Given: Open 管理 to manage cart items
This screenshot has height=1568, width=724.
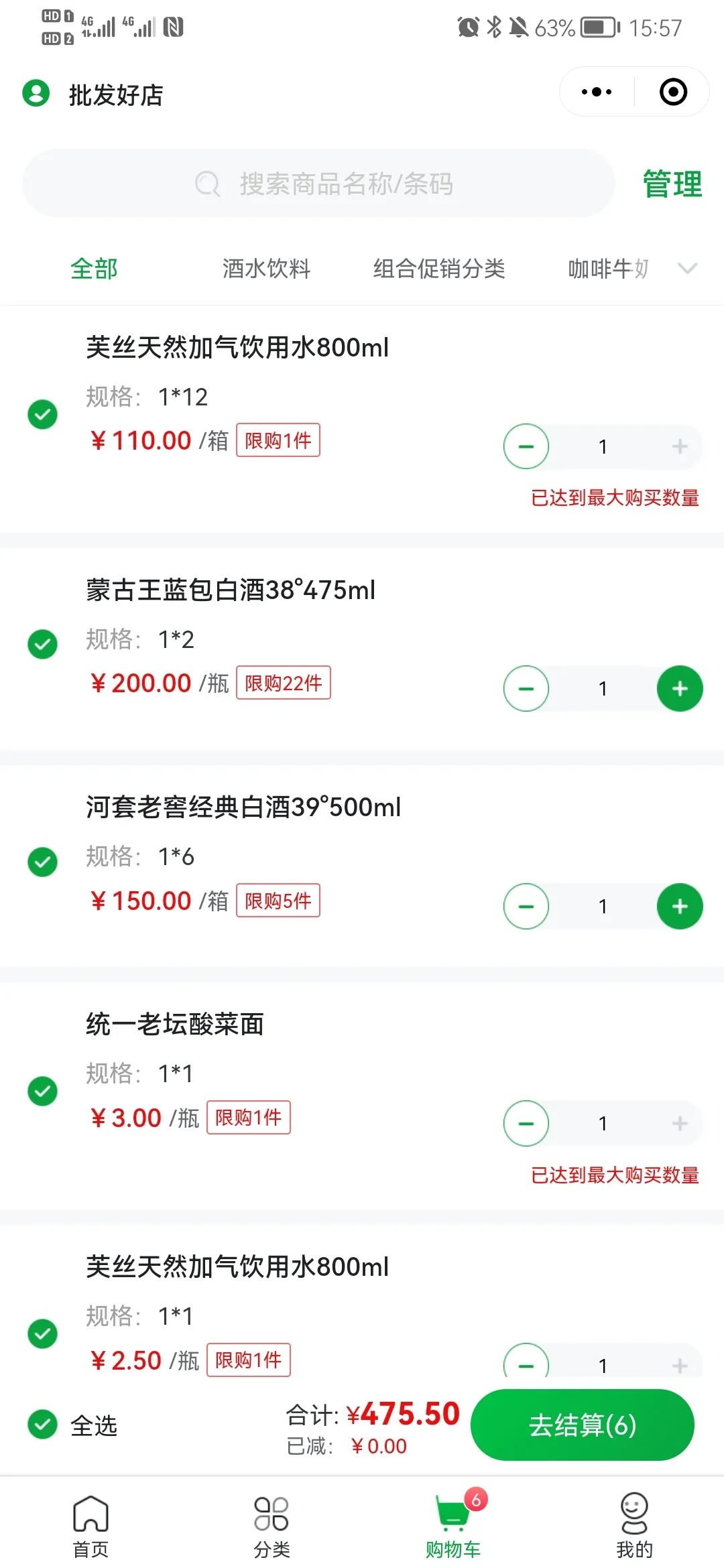Looking at the screenshot, I should coord(672,184).
